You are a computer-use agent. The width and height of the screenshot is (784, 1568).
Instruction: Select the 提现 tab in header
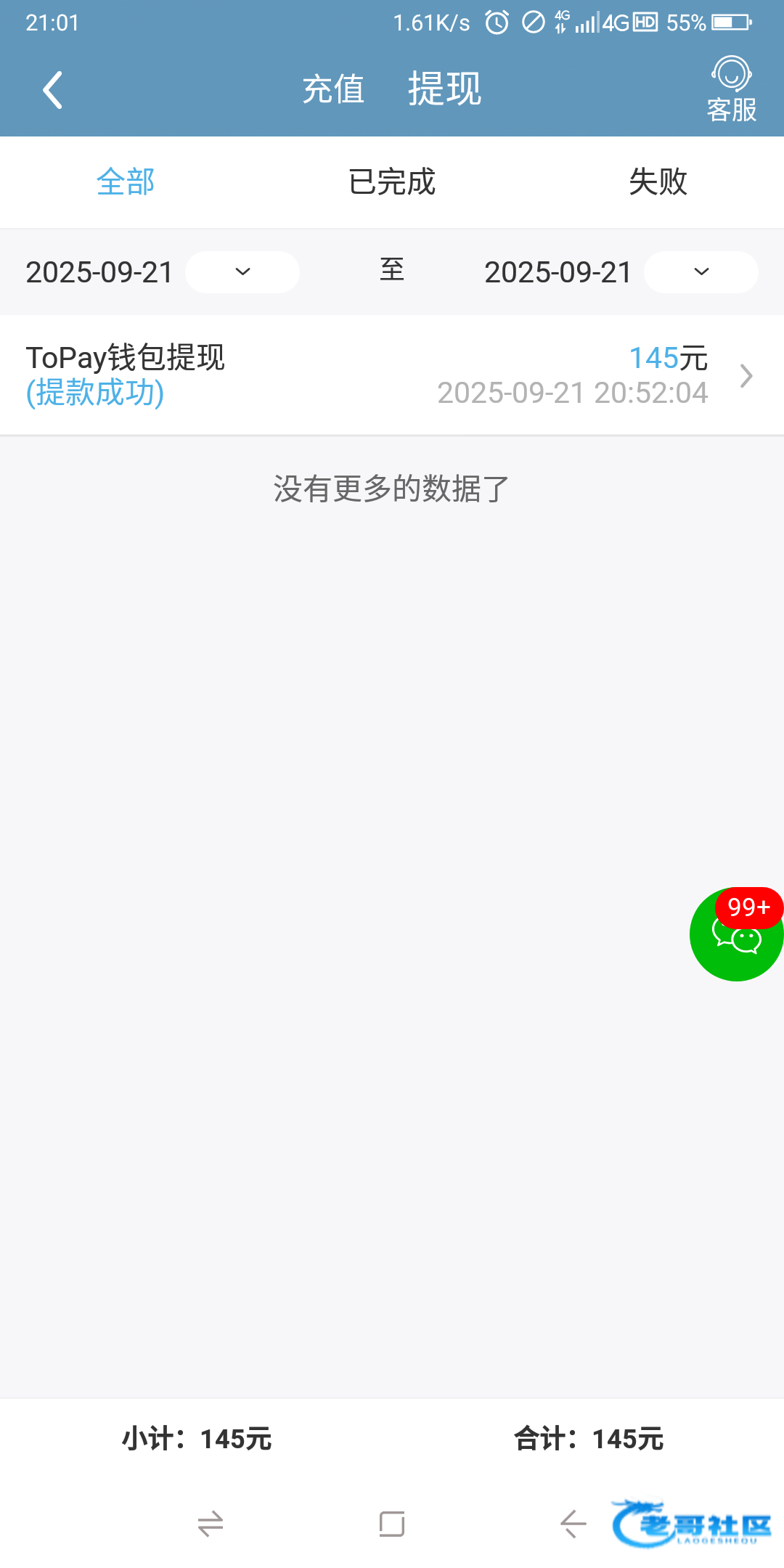click(444, 90)
